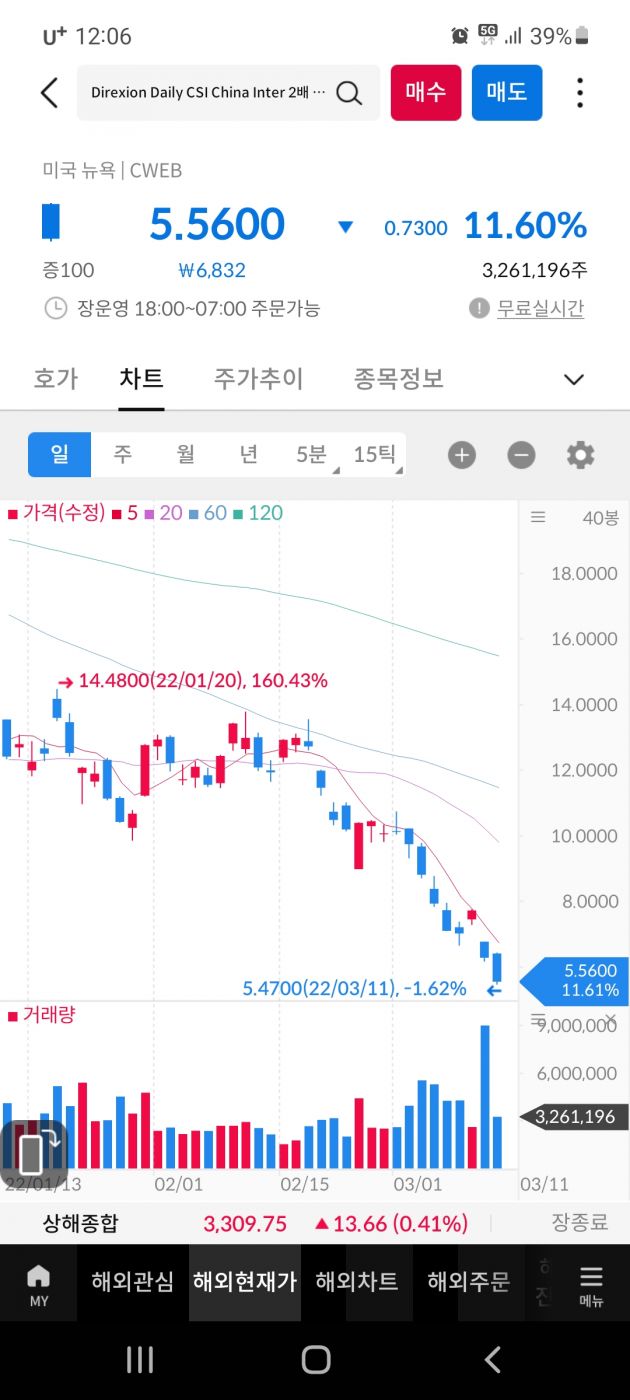630x1400 pixels.
Task: Tap the blue 매도 sell button
Action: pos(507,93)
